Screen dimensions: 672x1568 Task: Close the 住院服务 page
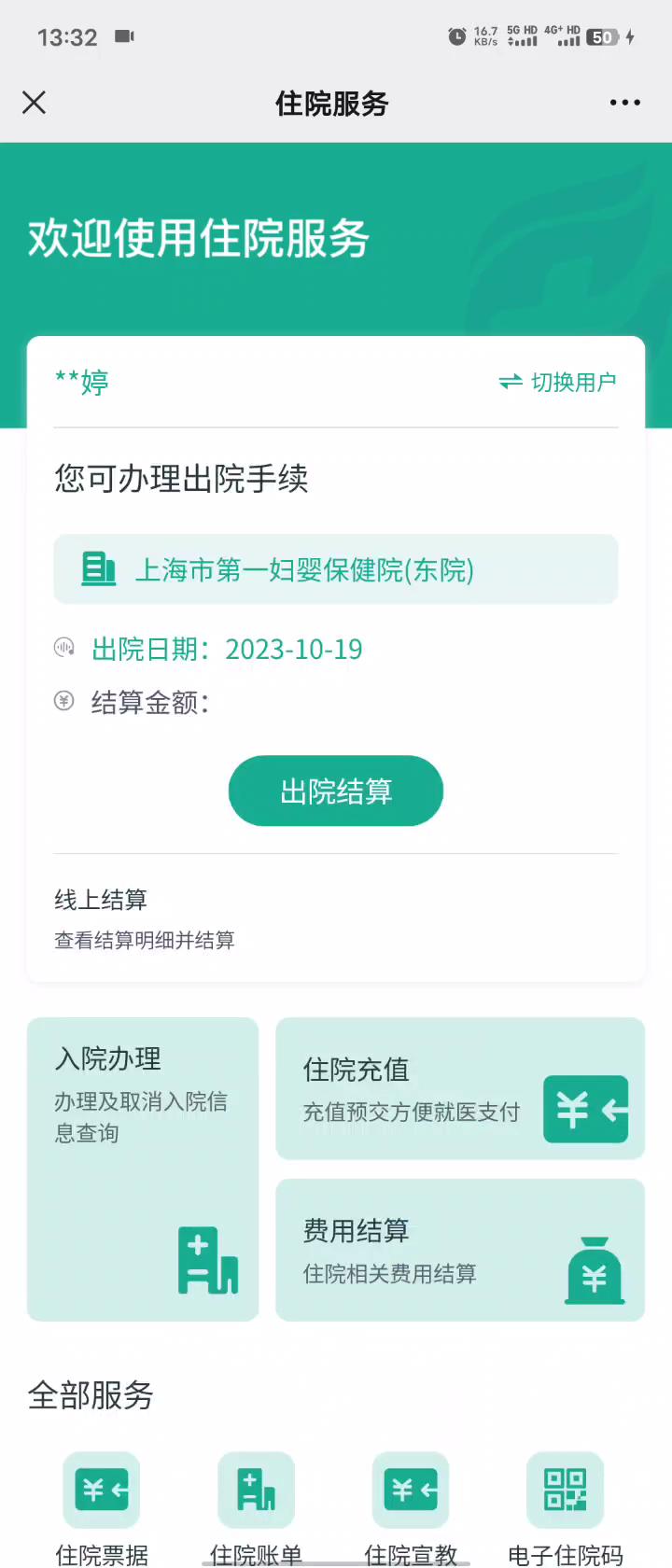35,103
